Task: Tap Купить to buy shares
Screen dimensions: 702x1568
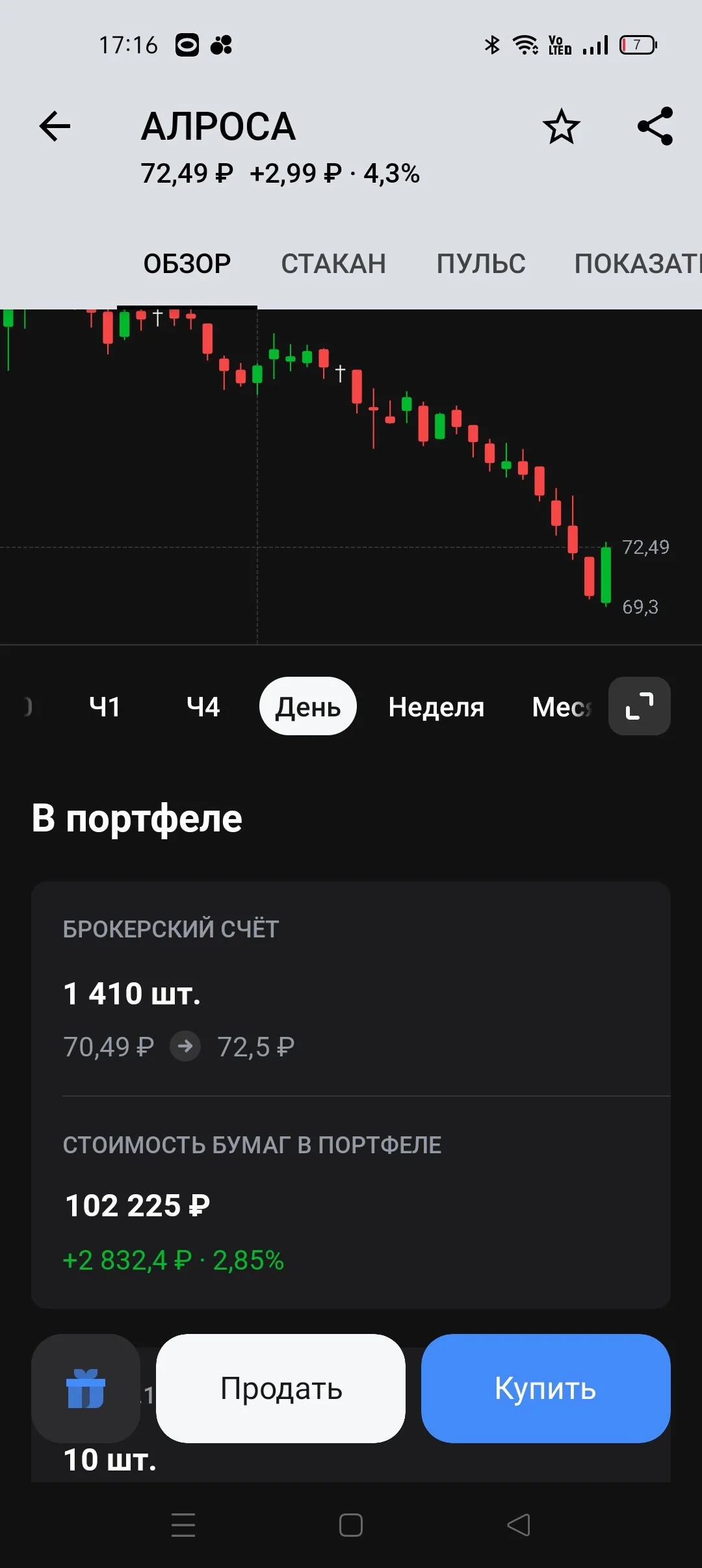Action: point(546,1389)
